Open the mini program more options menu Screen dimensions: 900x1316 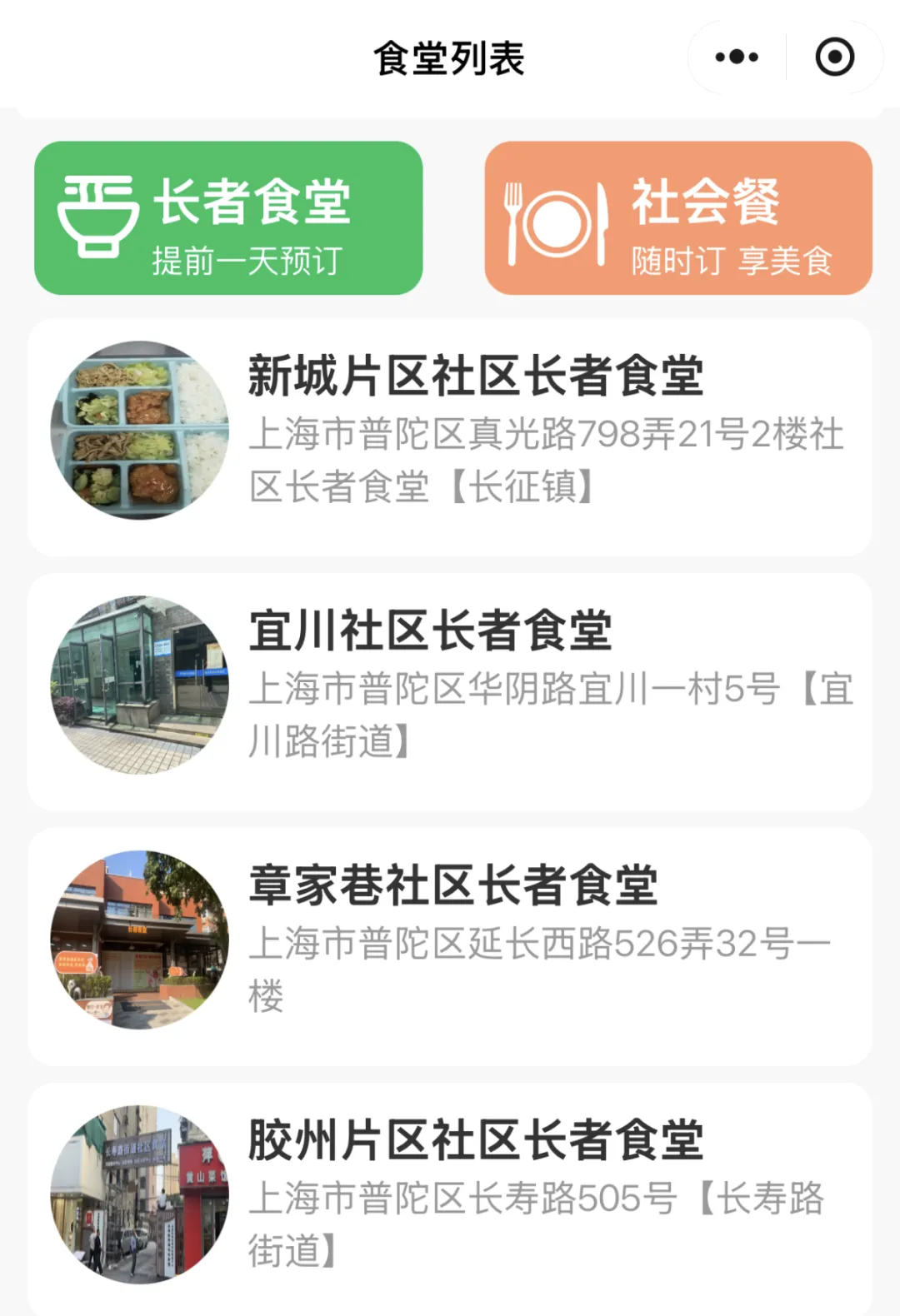point(737,57)
